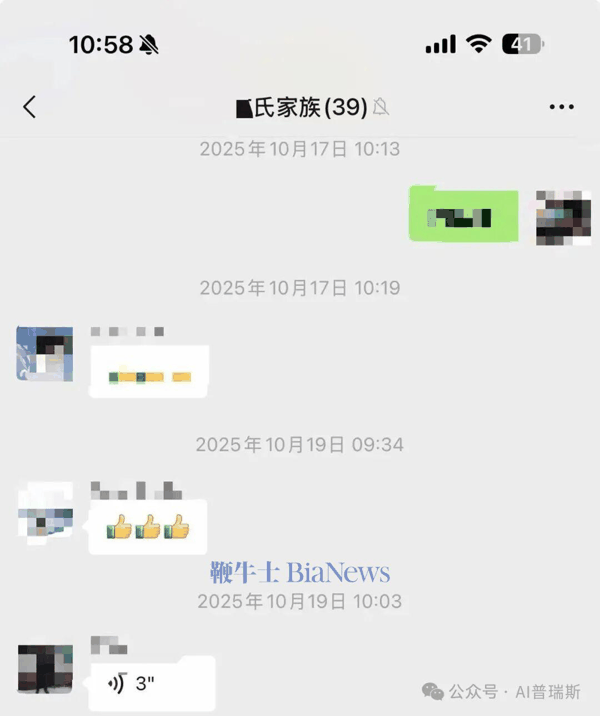Open the thumbs-up message sender's avatar

tap(46, 510)
